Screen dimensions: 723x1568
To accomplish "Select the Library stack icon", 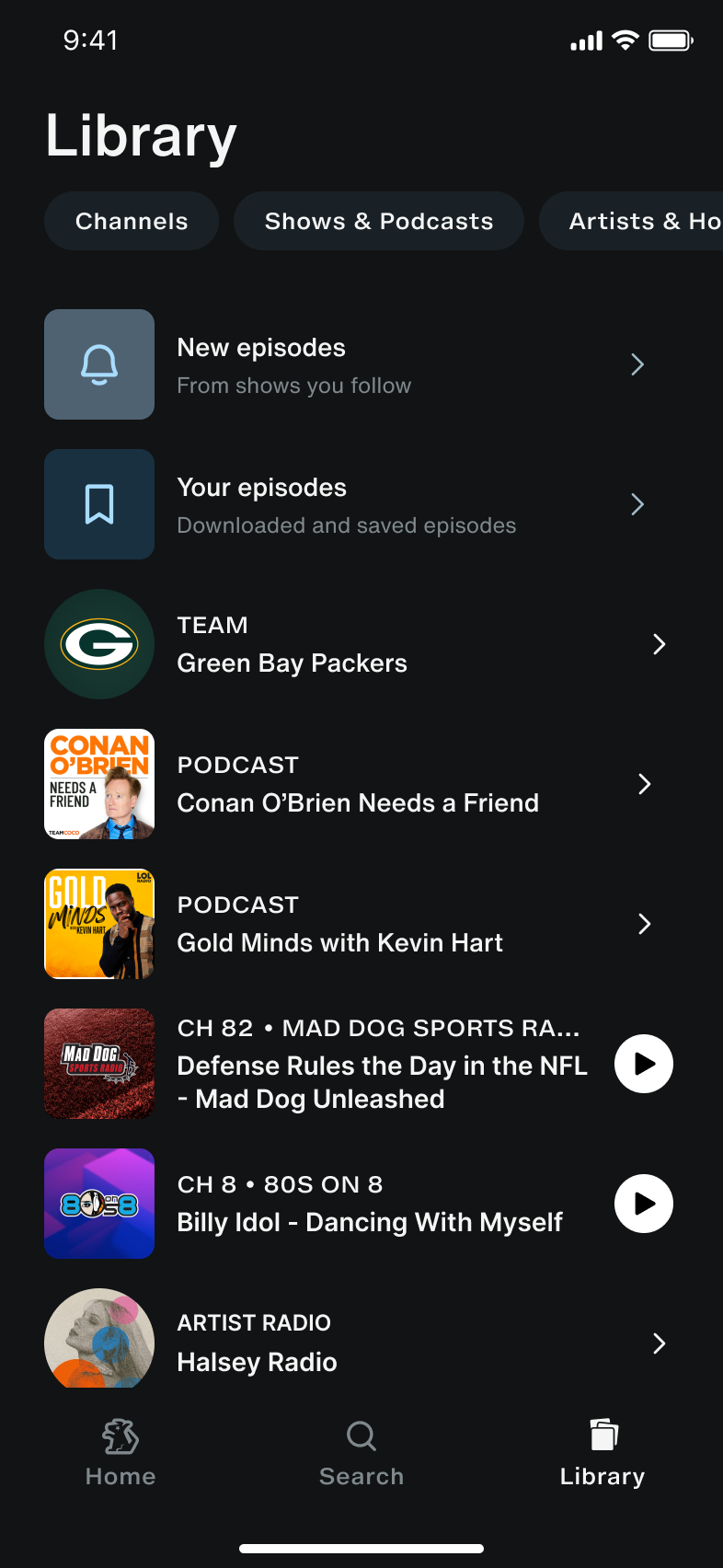I will tap(602, 1434).
